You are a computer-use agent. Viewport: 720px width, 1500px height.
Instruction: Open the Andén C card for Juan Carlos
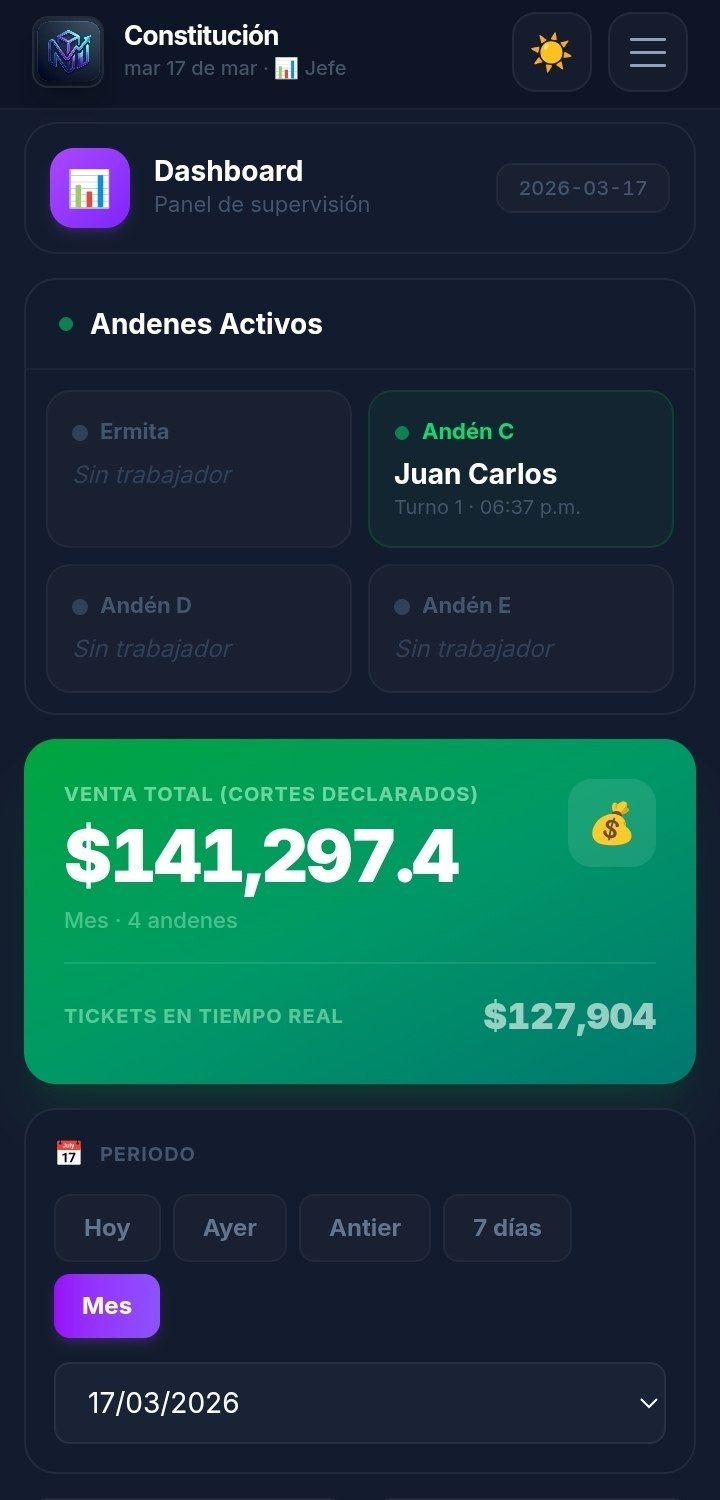[x=520, y=469]
